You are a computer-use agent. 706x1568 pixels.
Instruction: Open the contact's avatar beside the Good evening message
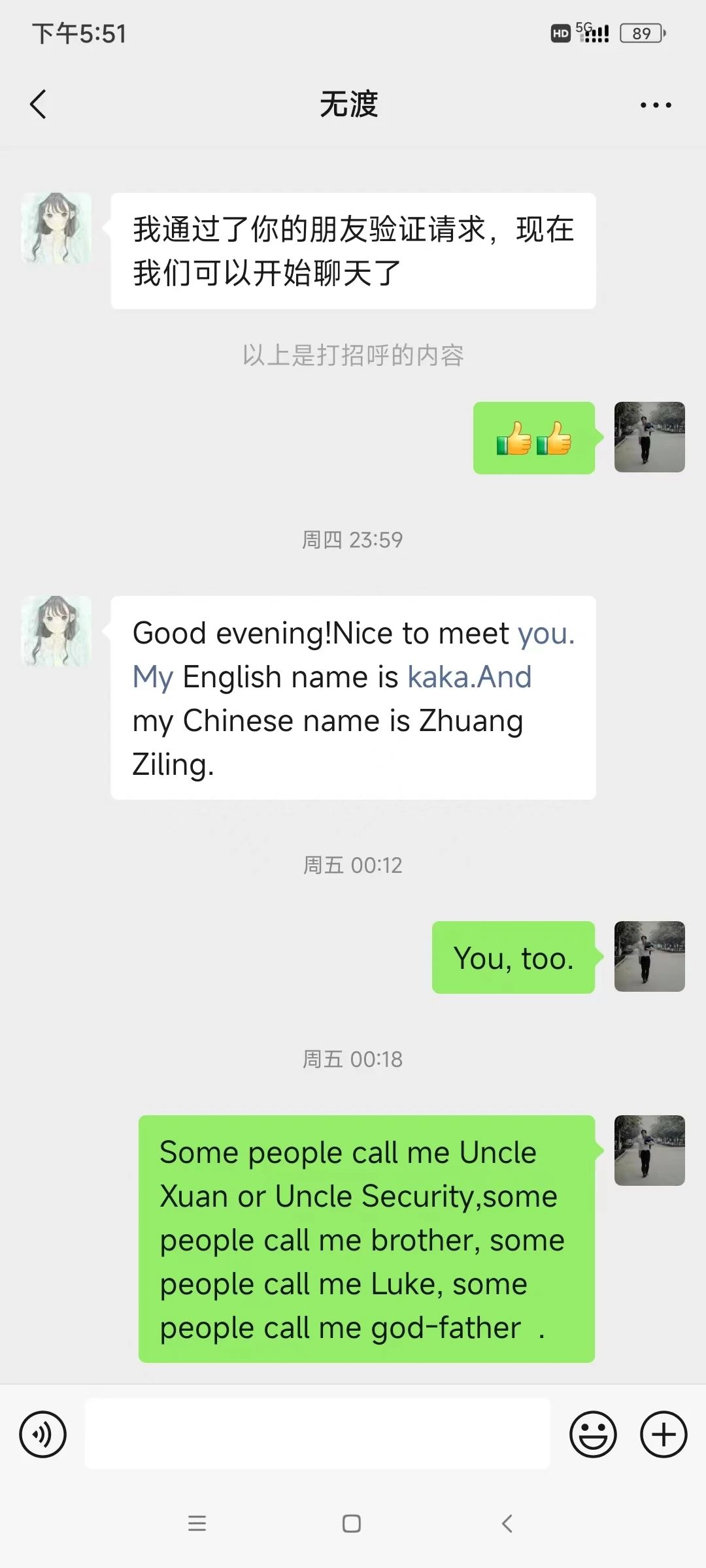tap(56, 631)
